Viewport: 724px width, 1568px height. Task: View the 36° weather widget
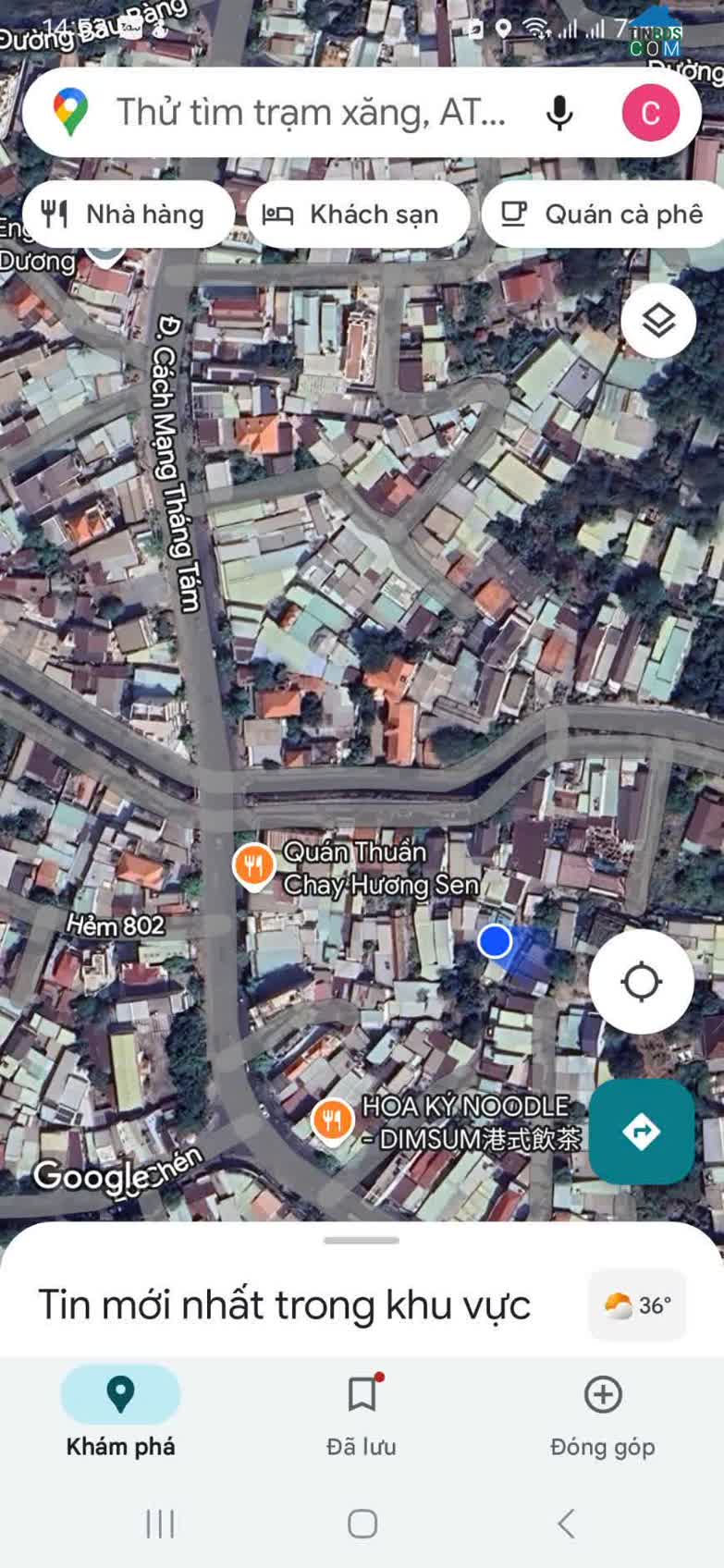(x=638, y=1305)
